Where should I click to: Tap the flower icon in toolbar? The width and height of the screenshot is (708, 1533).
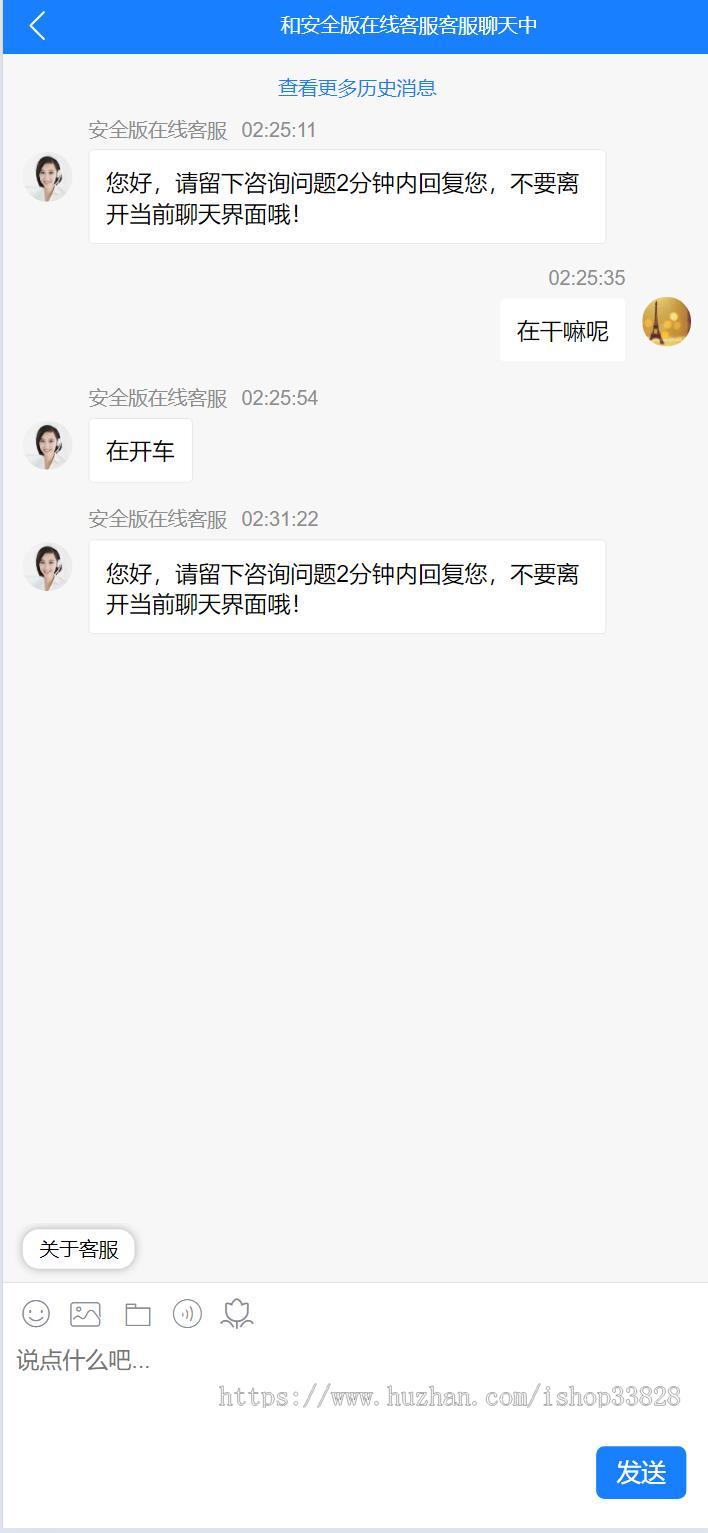pyautogui.click(x=237, y=1314)
